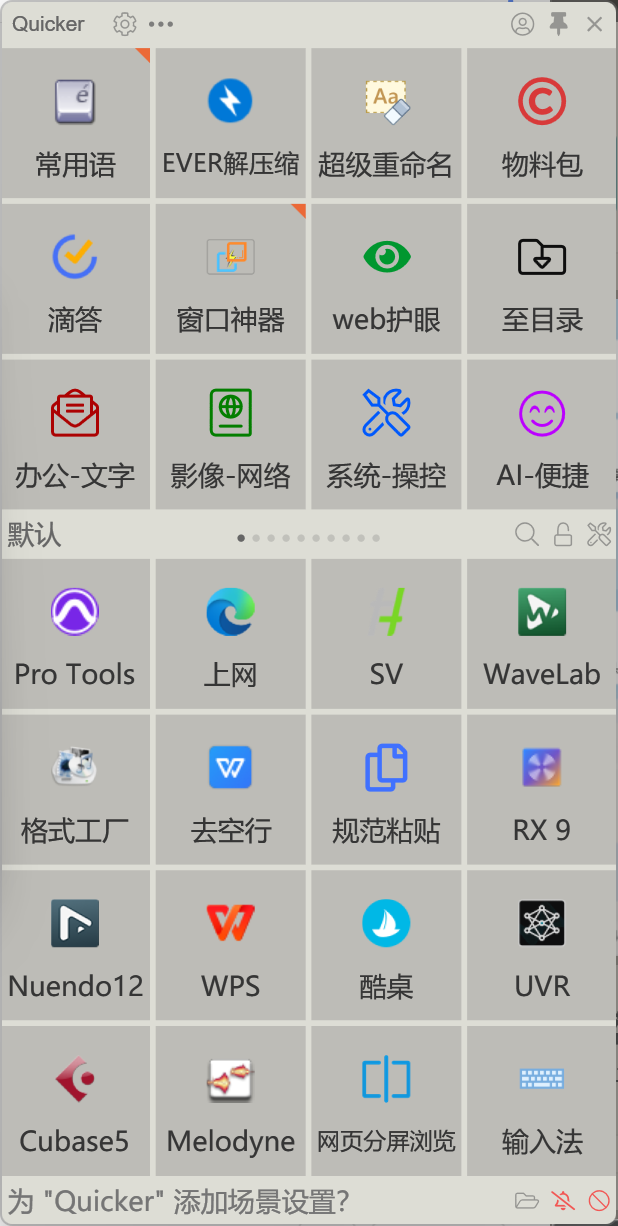Screen dimensions: 618x1226
Task: Launch WaveLab
Action: [x=542, y=634]
